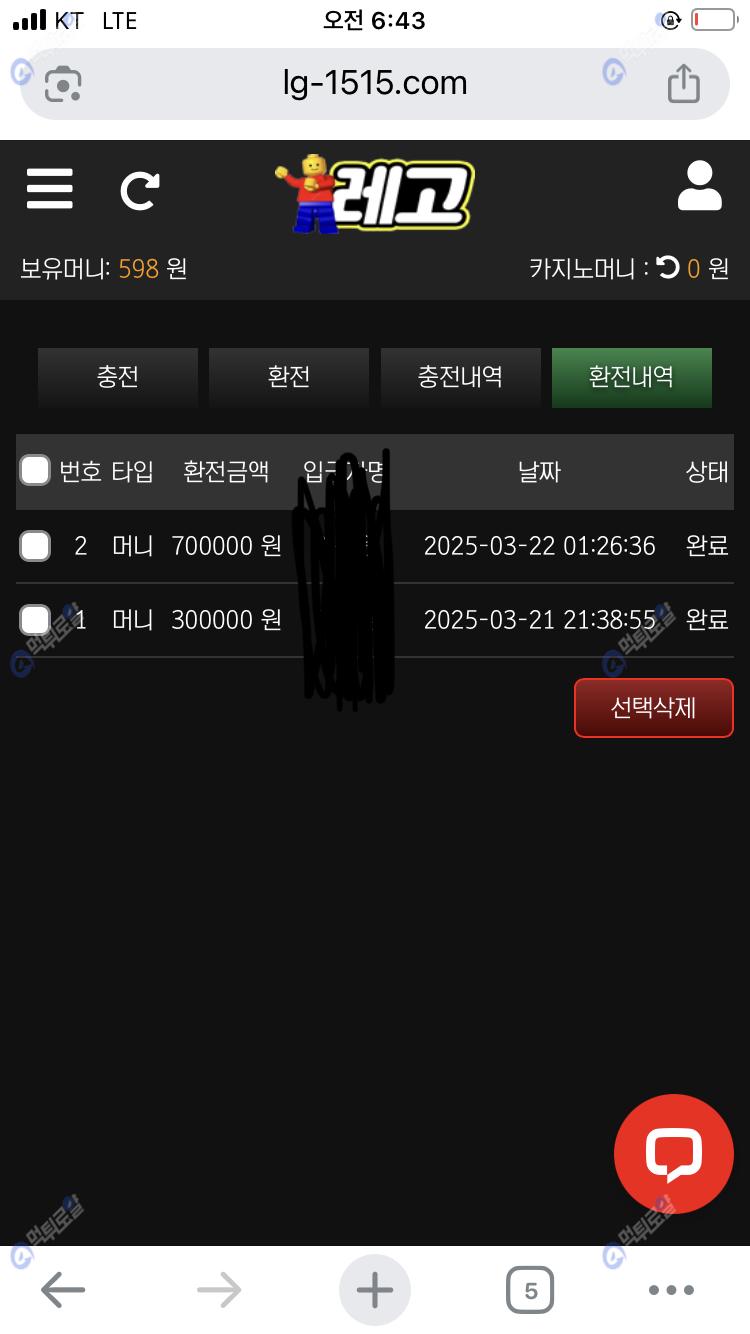Open the hamburger menu
Image resolution: width=750 pixels, height=1334 pixels.
(50, 188)
